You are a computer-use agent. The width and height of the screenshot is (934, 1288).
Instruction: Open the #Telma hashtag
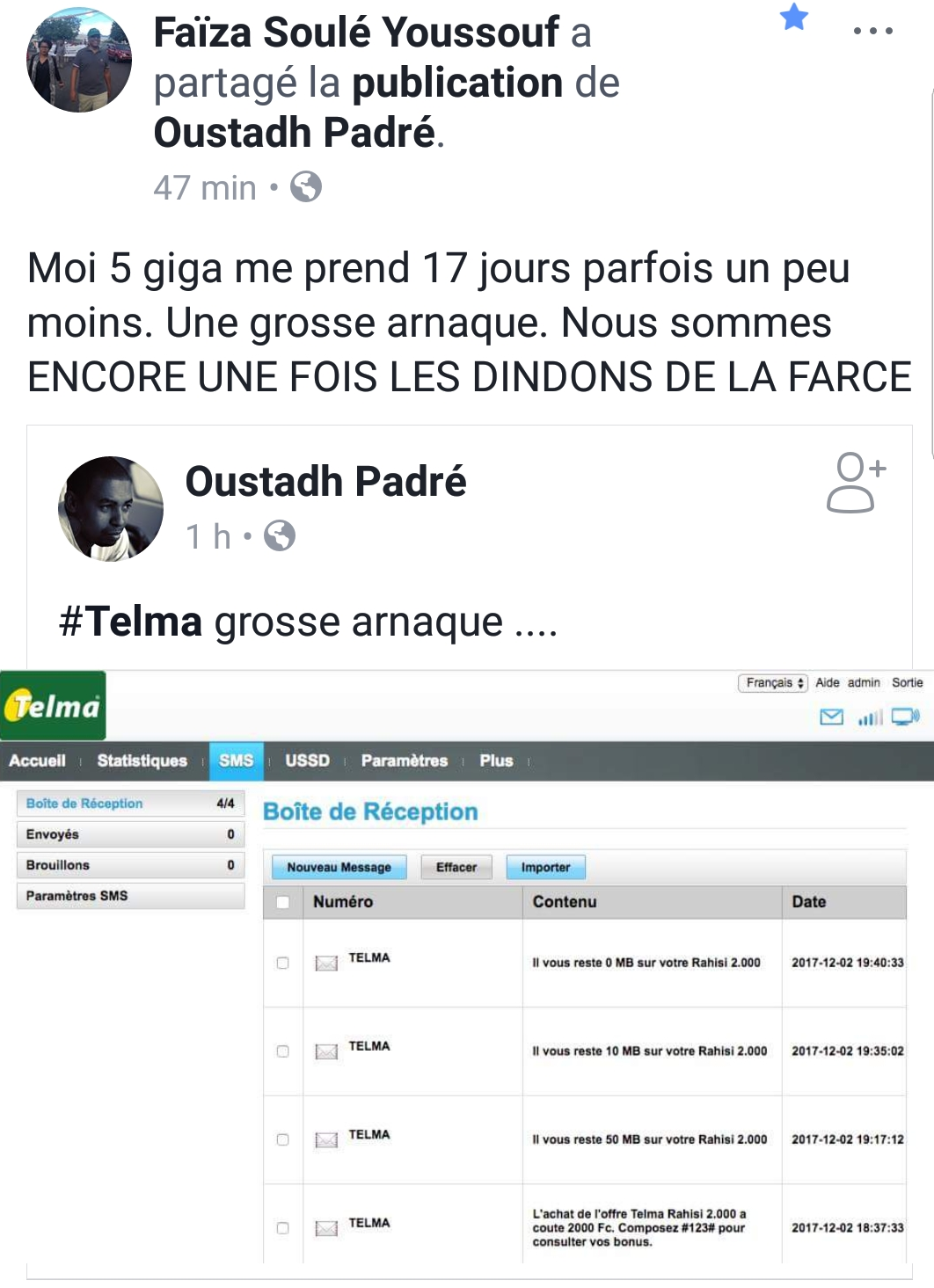coord(131,622)
